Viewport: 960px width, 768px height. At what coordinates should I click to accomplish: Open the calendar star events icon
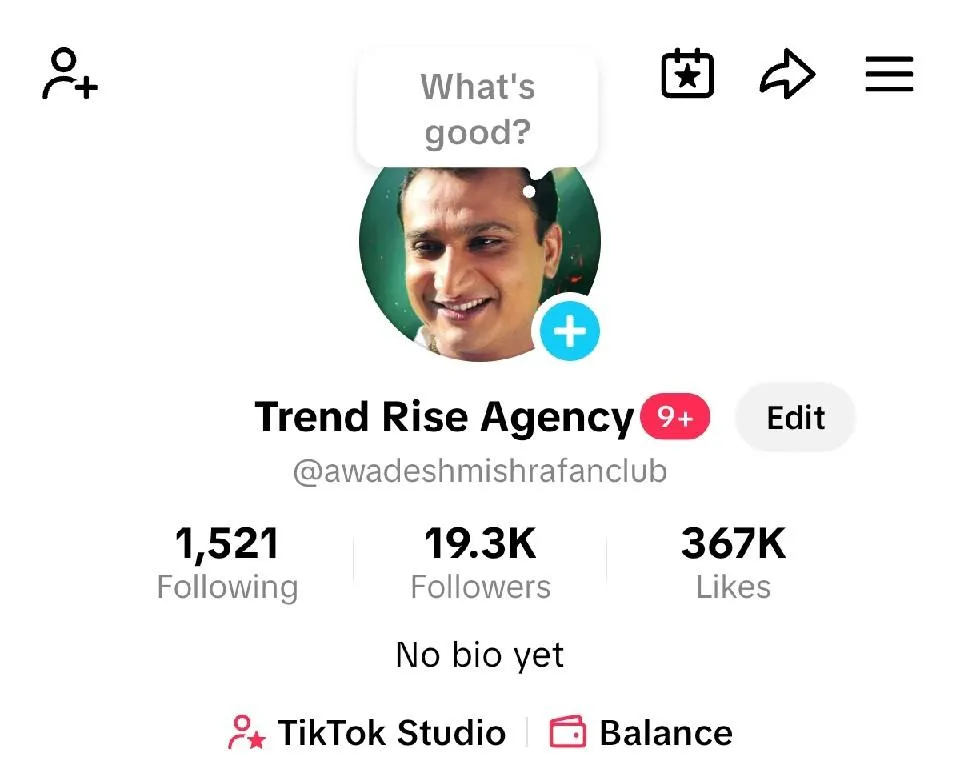pyautogui.click(x=688, y=74)
